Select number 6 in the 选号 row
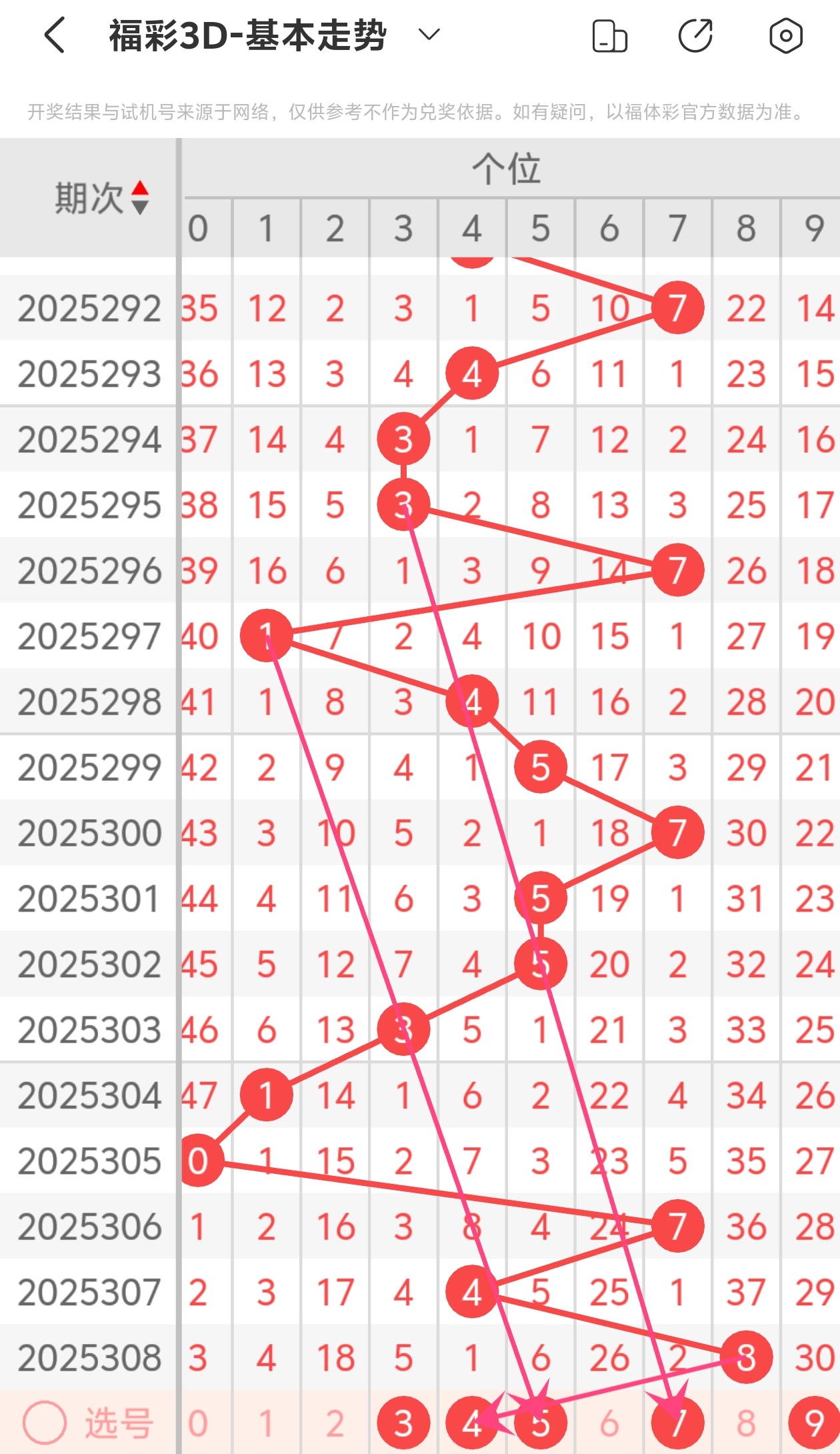 609,1423
